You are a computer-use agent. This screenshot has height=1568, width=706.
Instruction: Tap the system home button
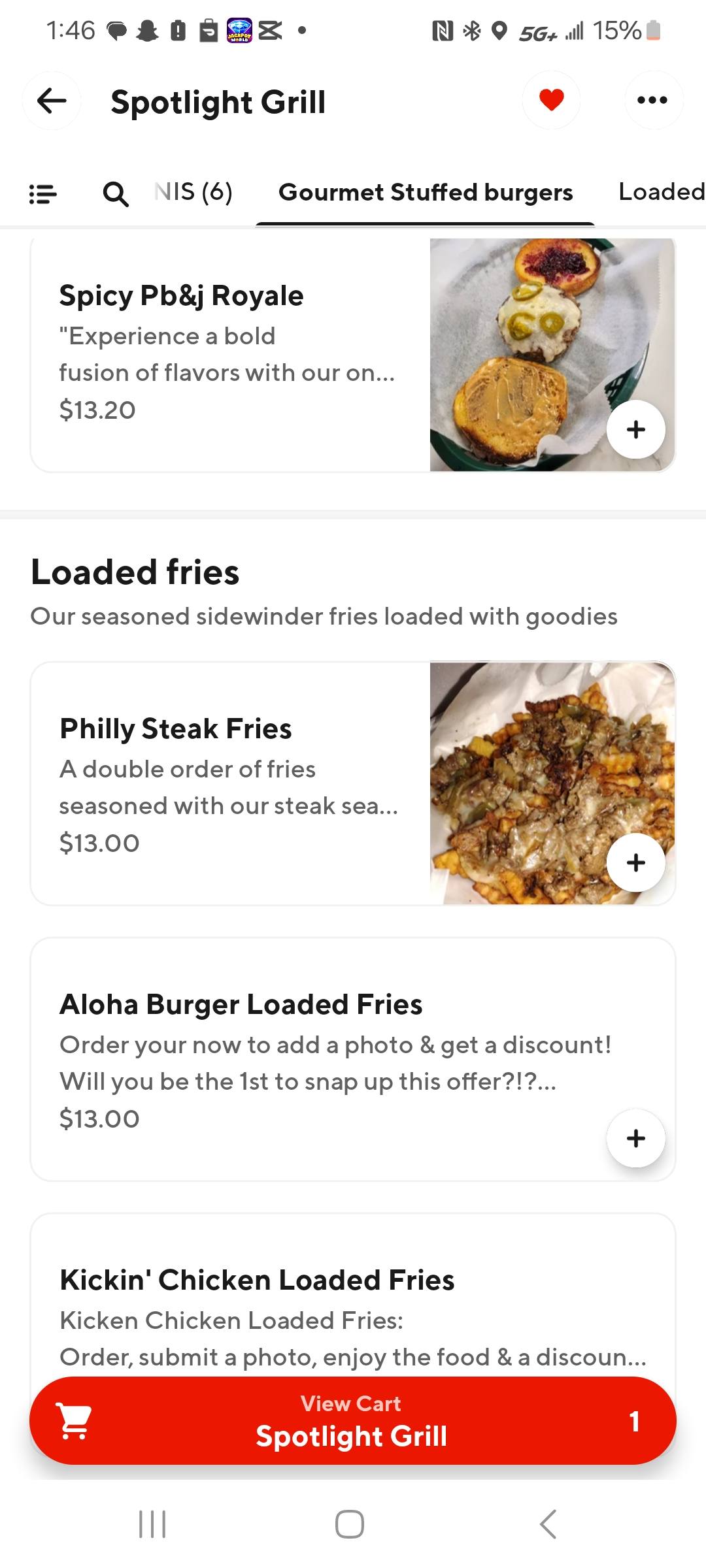[x=350, y=1524]
